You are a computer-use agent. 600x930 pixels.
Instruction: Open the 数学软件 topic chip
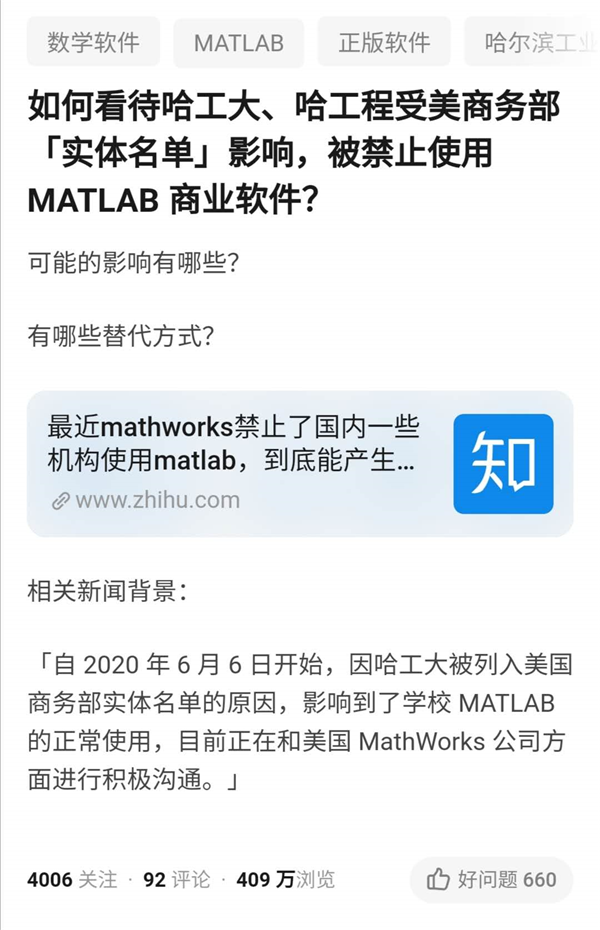coord(93,43)
